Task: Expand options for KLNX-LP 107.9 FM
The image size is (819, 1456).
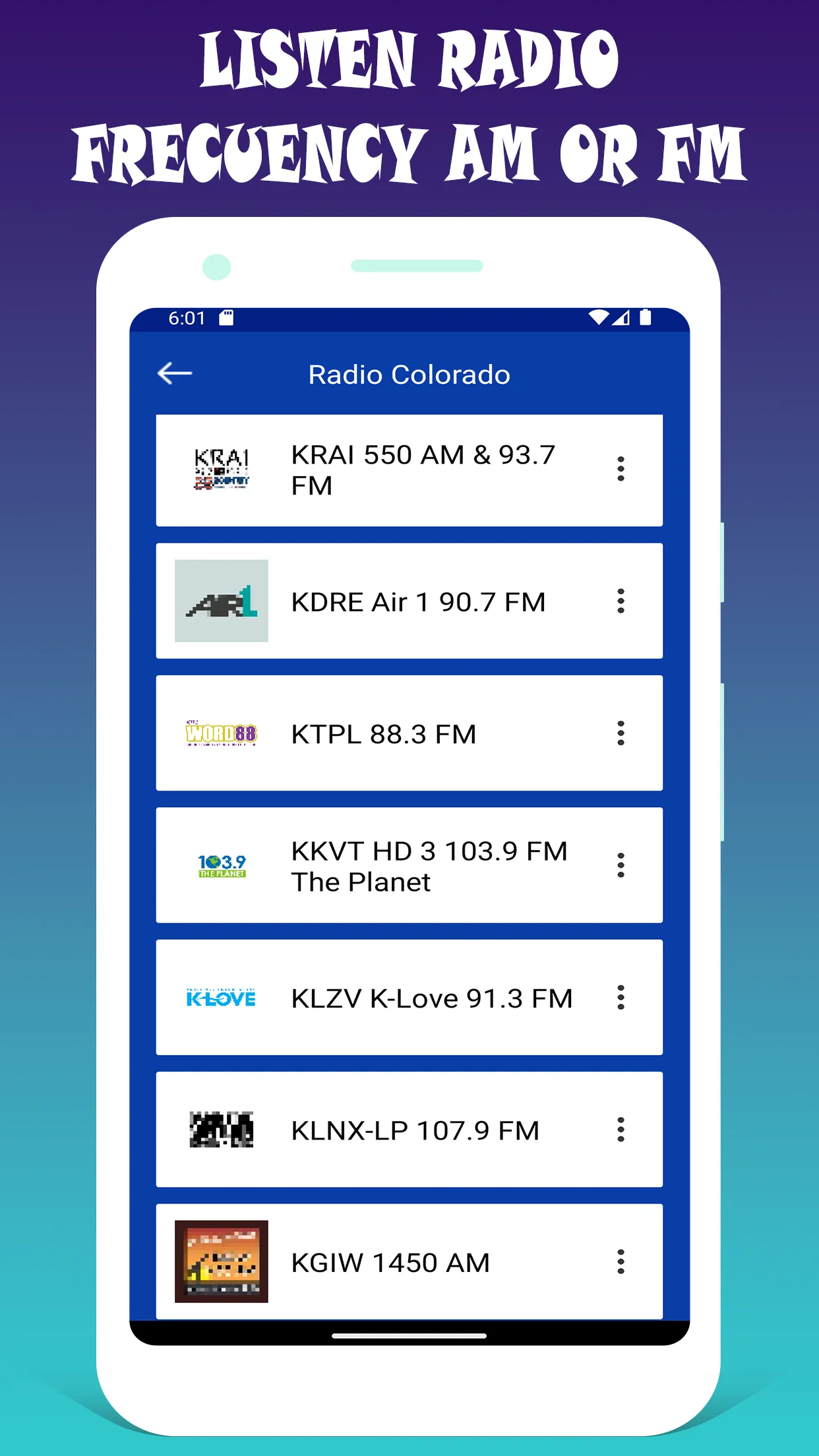Action: (x=620, y=1130)
